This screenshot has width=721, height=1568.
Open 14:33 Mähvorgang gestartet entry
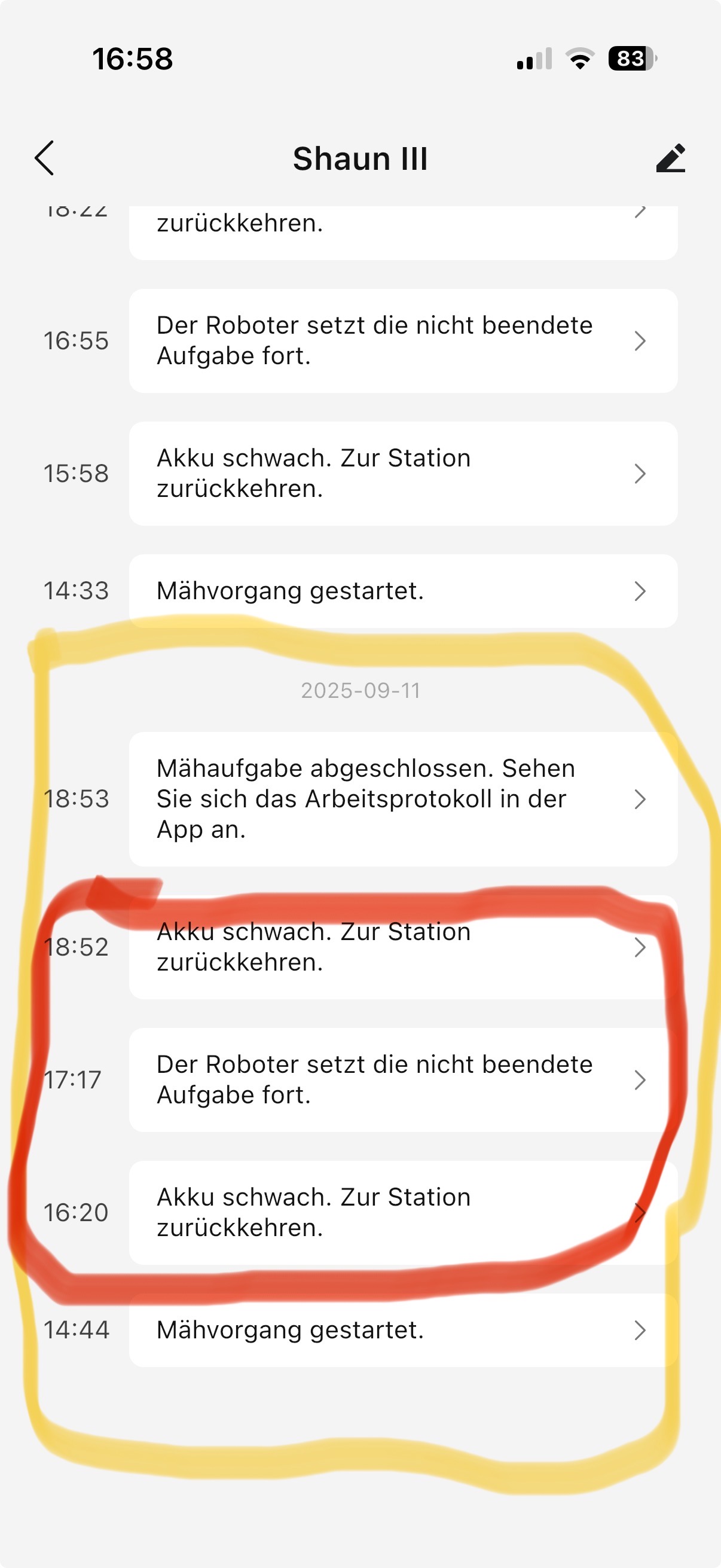click(x=403, y=591)
